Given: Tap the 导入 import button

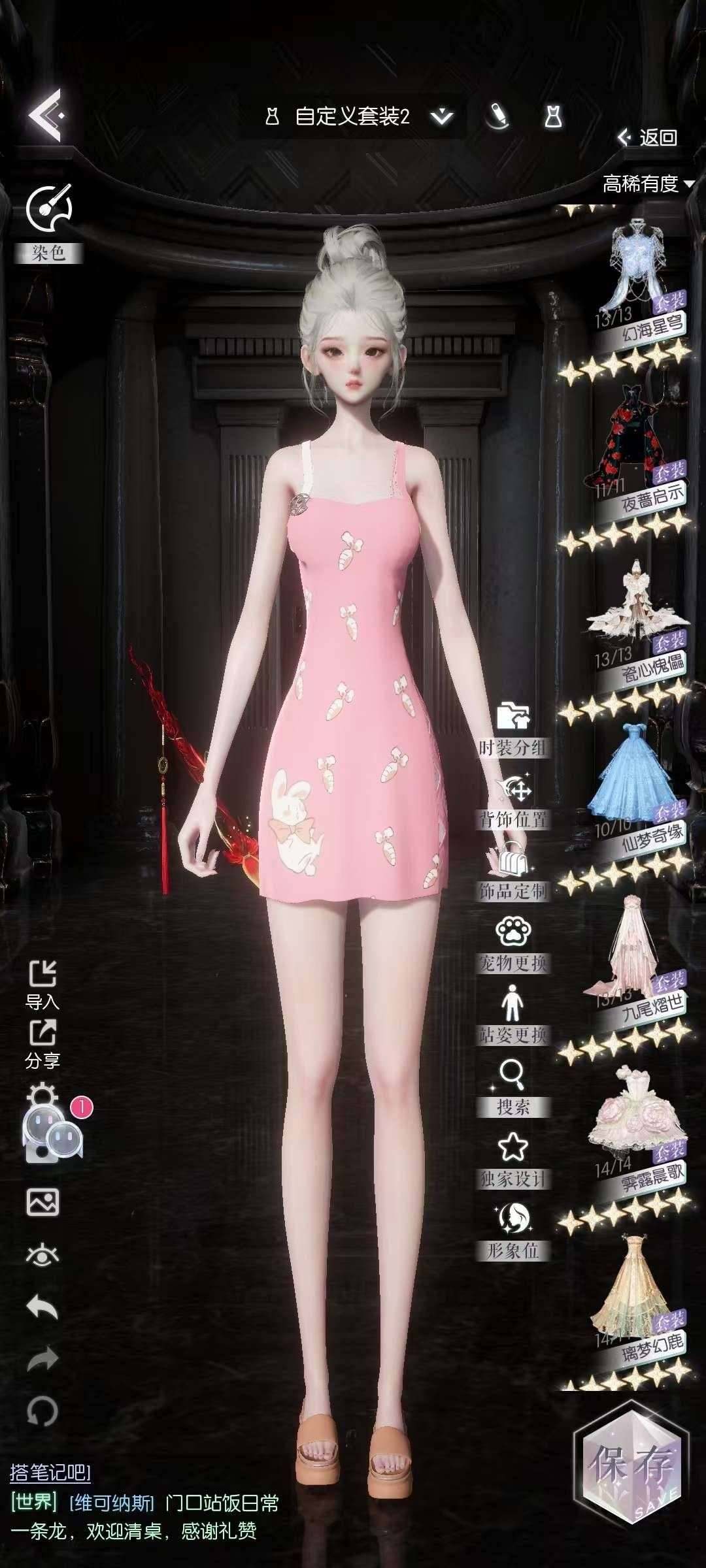Looking at the screenshot, I should [x=42, y=985].
